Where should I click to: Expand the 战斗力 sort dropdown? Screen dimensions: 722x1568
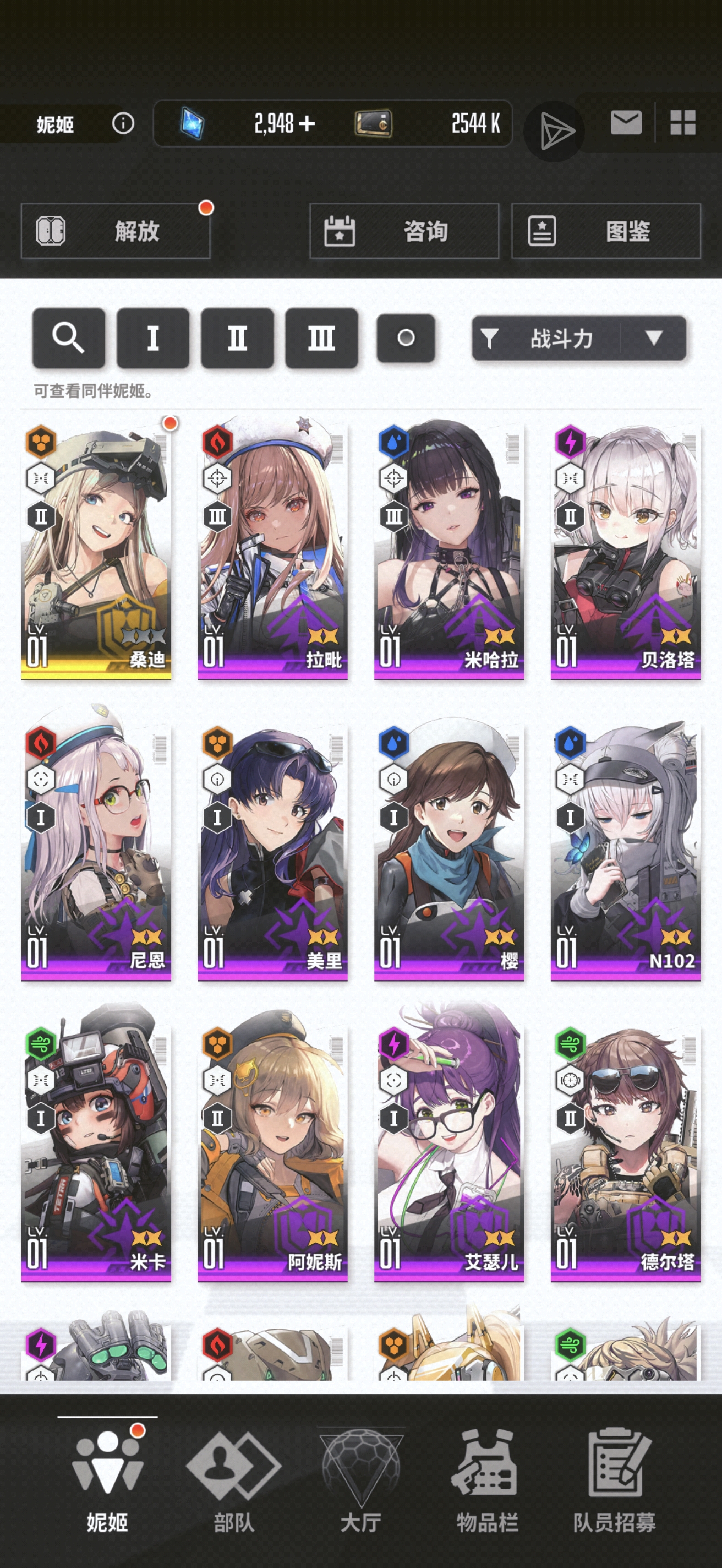[x=653, y=338]
